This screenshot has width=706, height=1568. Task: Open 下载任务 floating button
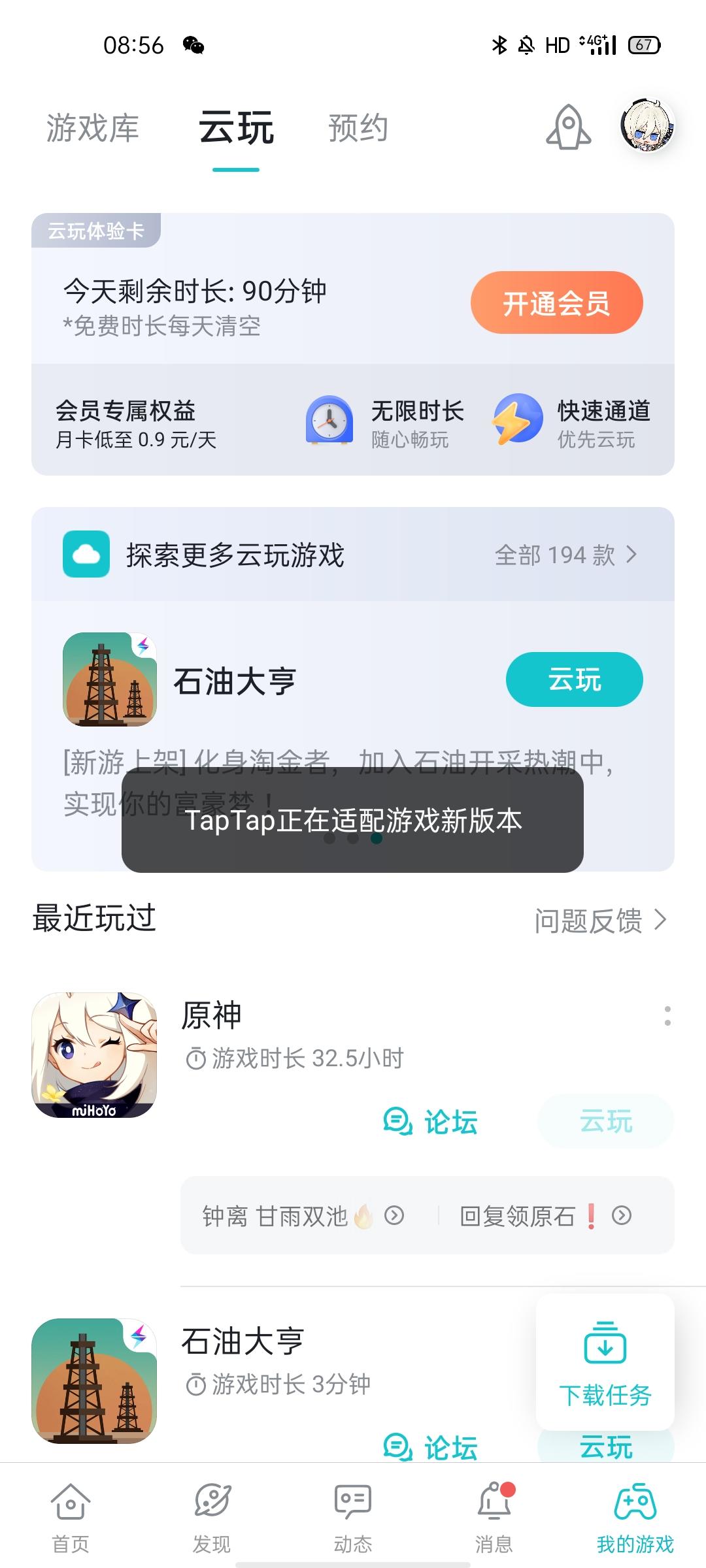tap(605, 1362)
